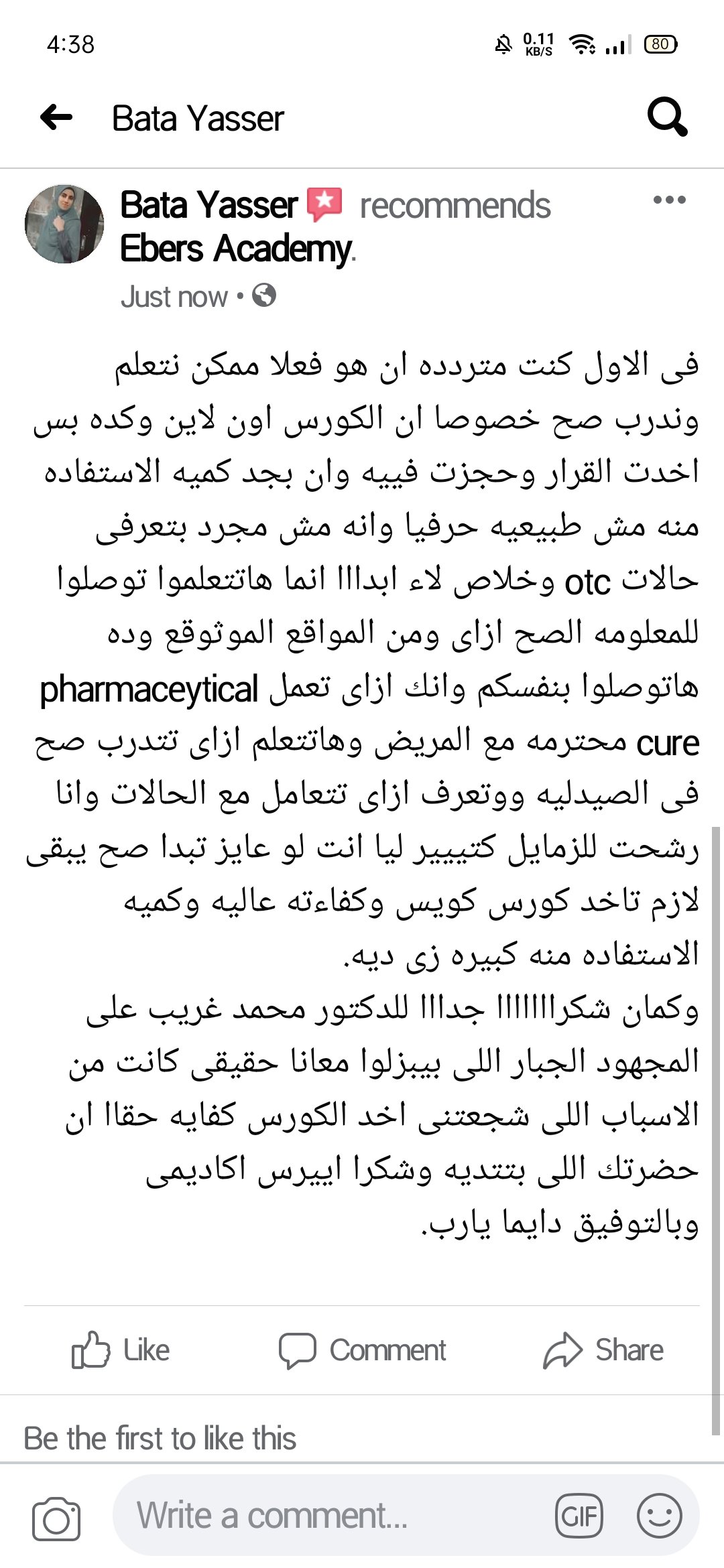This screenshot has height=1568, width=724.
Task: Open the camera to attach a photo
Action: coord(56,1516)
